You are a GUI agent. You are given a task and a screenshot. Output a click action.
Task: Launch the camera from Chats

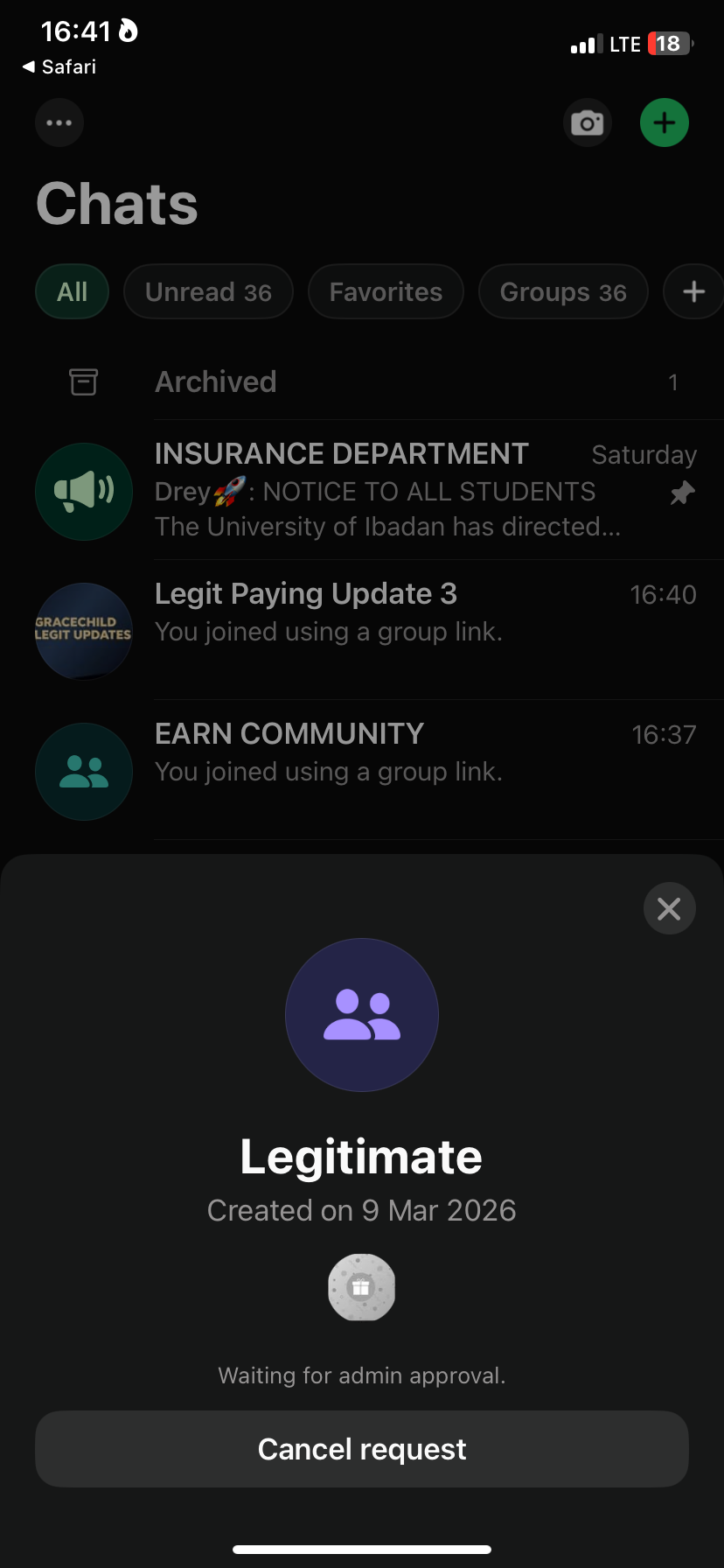pyautogui.click(x=587, y=122)
